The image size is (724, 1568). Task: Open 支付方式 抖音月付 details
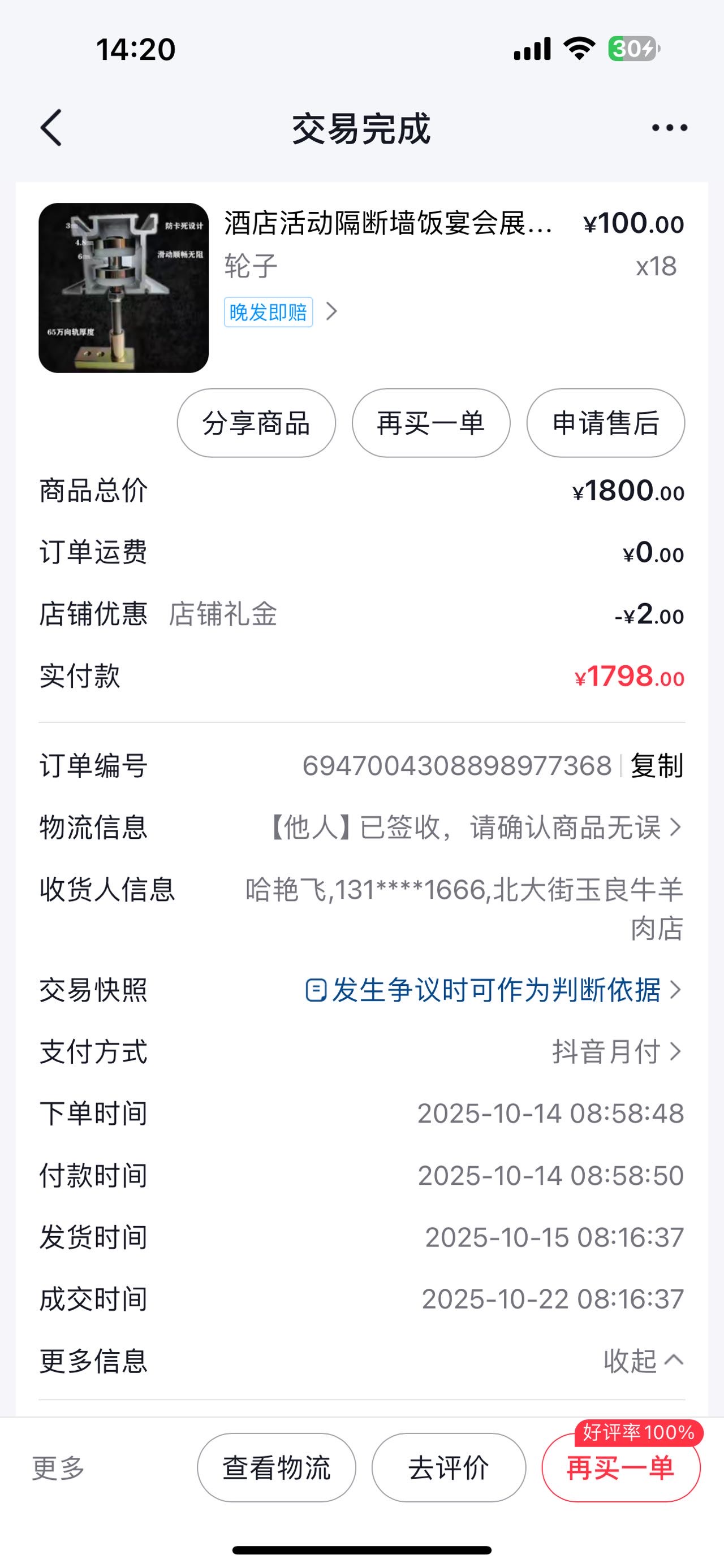point(616,1052)
